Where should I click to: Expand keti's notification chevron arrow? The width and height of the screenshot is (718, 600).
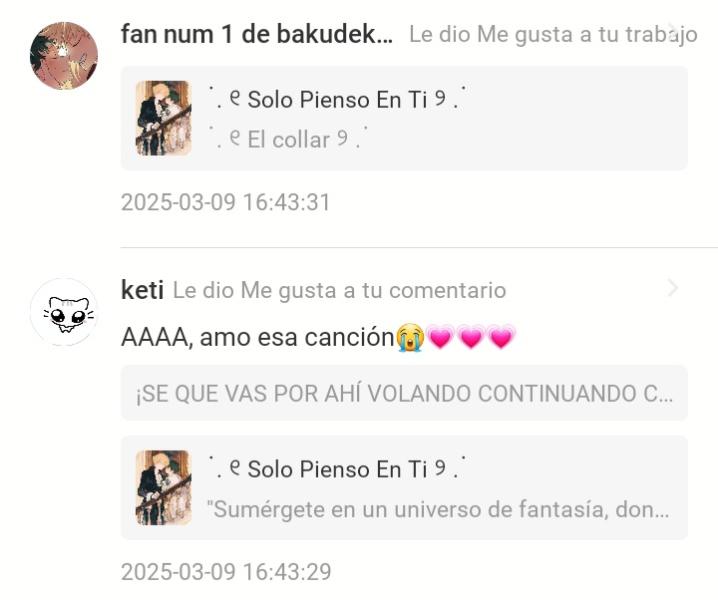coord(673,289)
